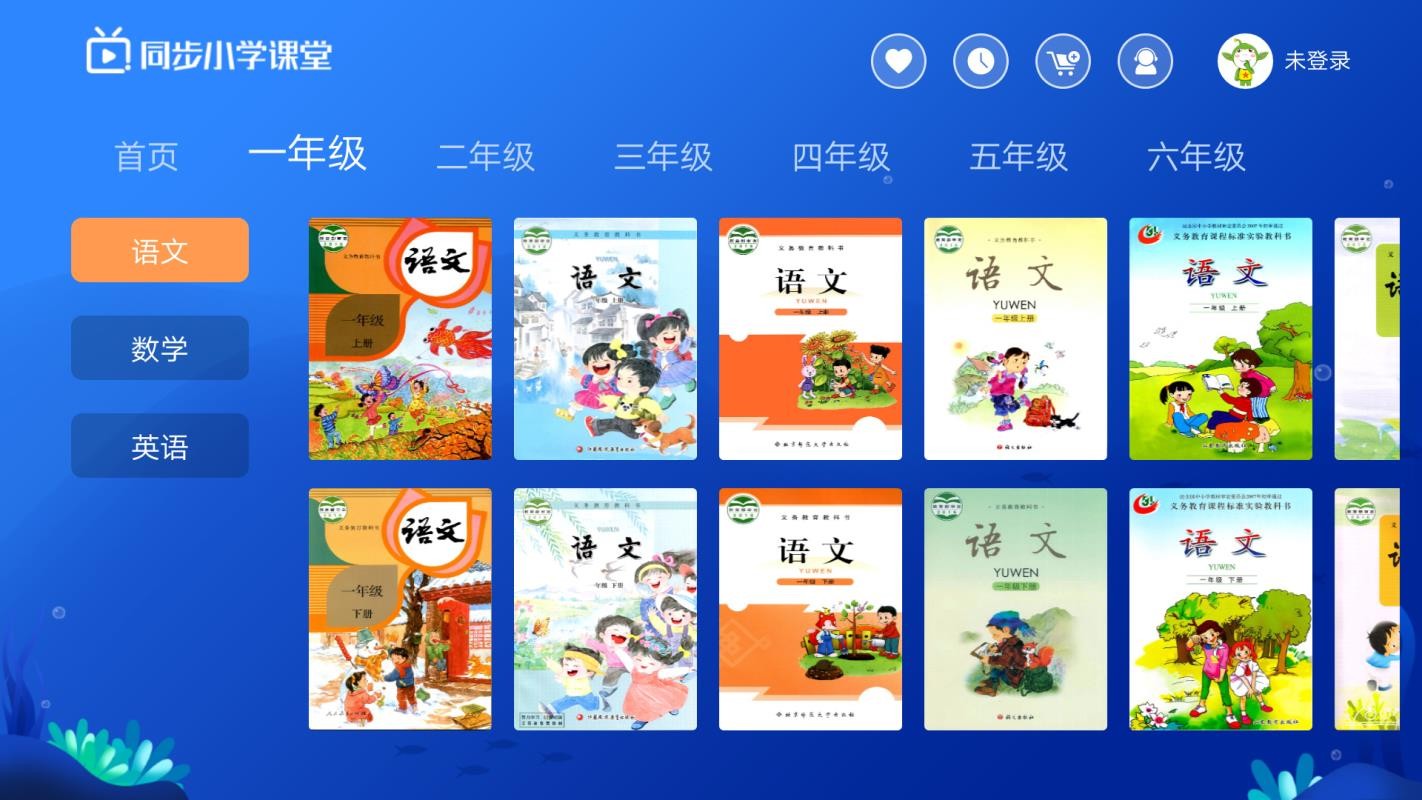This screenshot has height=800, width=1422.
Task: Open 语文 一年级上册 kite and goldfish cover
Action: point(400,339)
